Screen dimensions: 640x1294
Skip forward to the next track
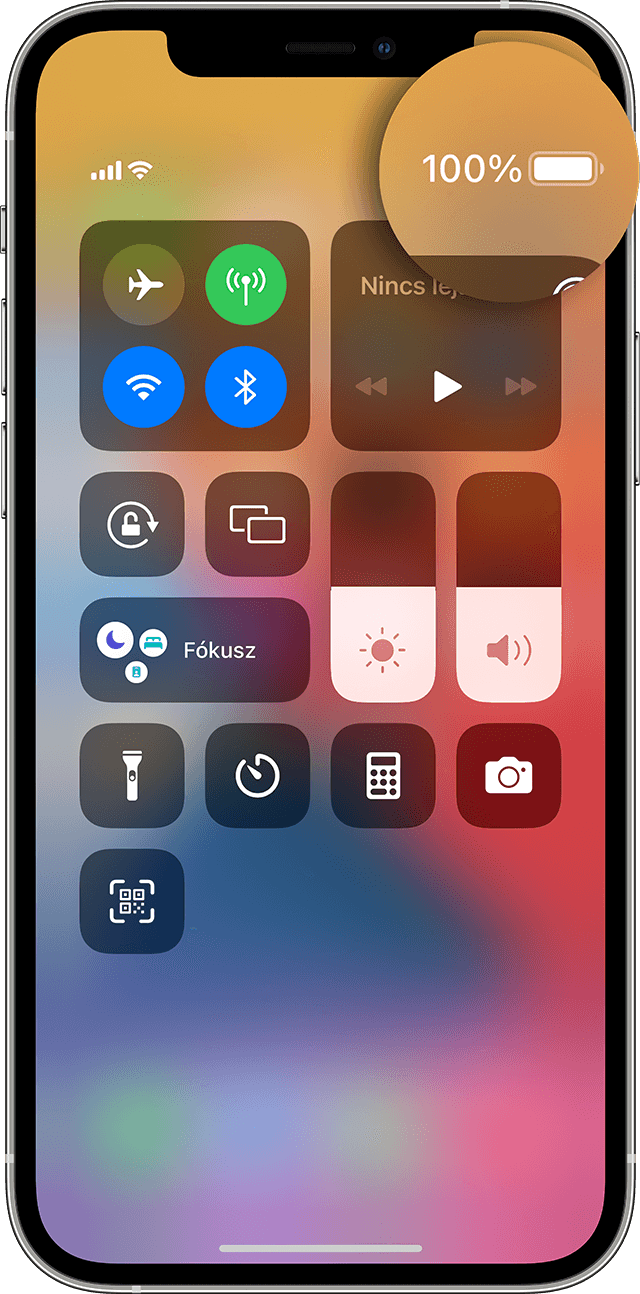coord(520,386)
